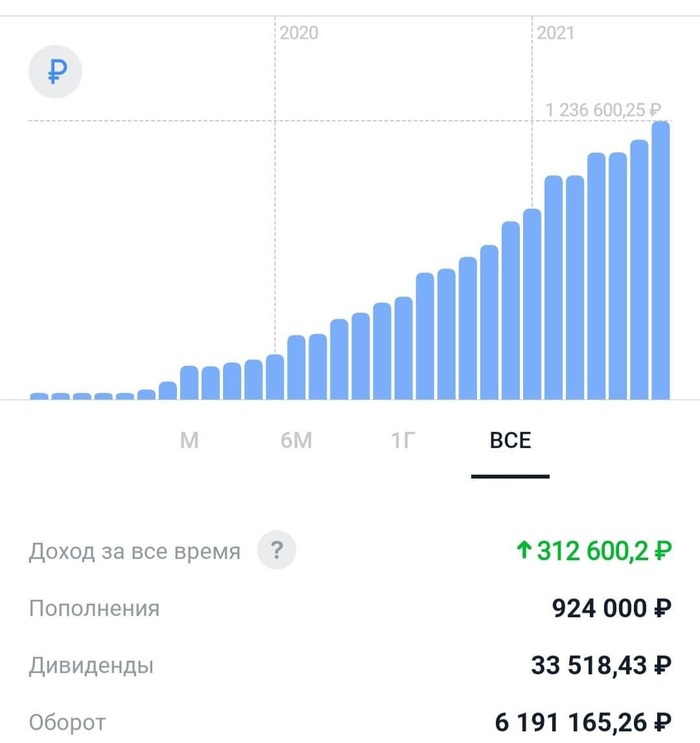This screenshot has height=743, width=700.
Task: Tap the ruble currency icon
Action: coord(55,72)
